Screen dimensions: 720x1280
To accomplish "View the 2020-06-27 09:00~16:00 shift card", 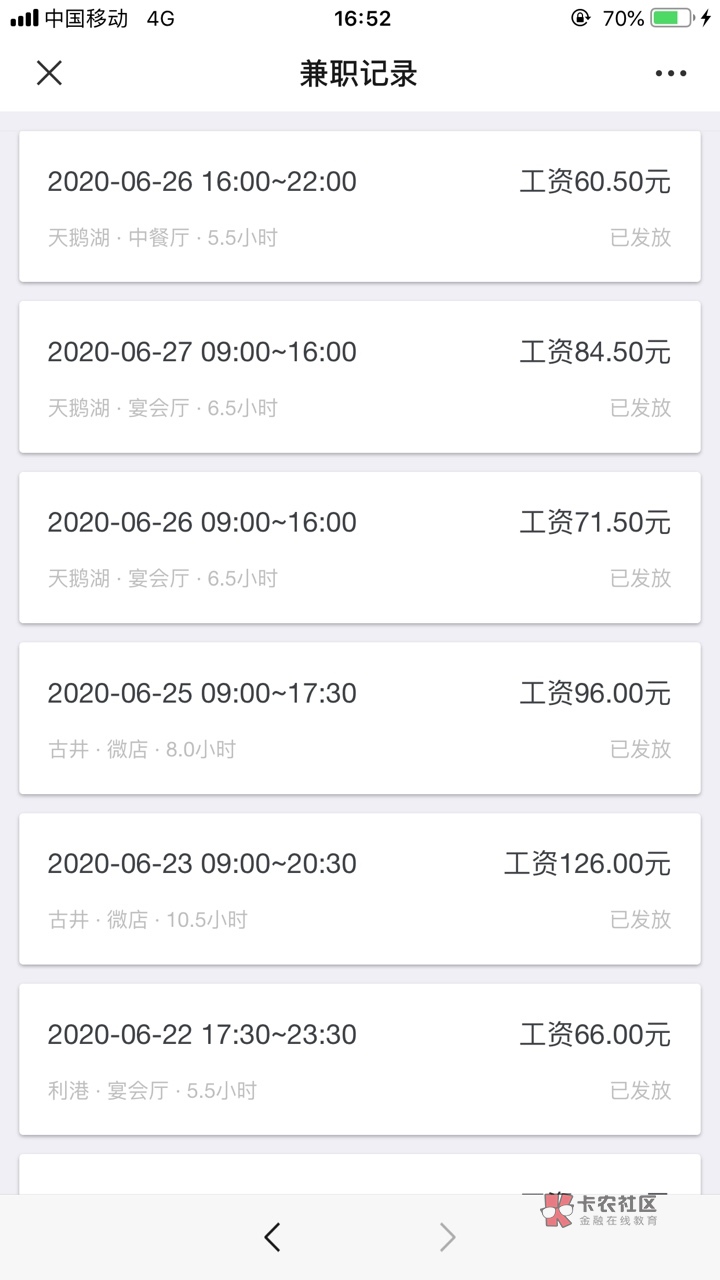I will point(359,377).
